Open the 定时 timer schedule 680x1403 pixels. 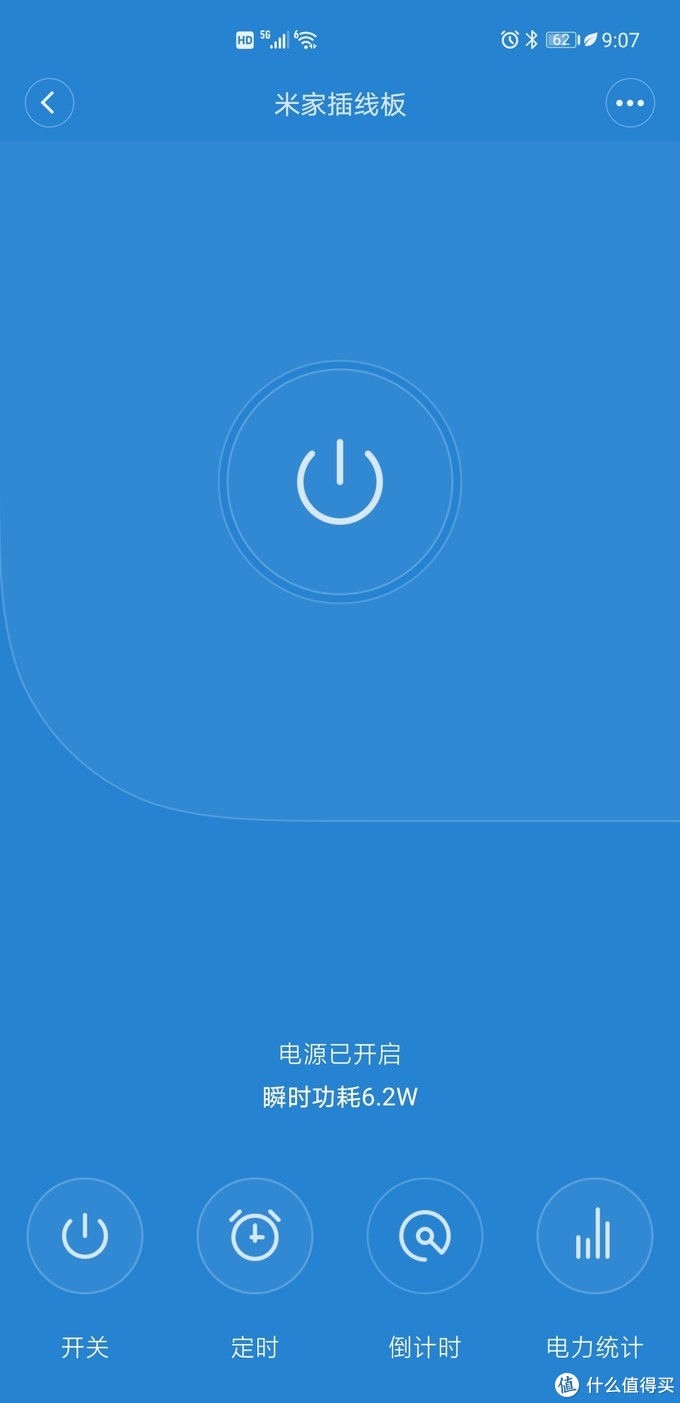point(255,1236)
